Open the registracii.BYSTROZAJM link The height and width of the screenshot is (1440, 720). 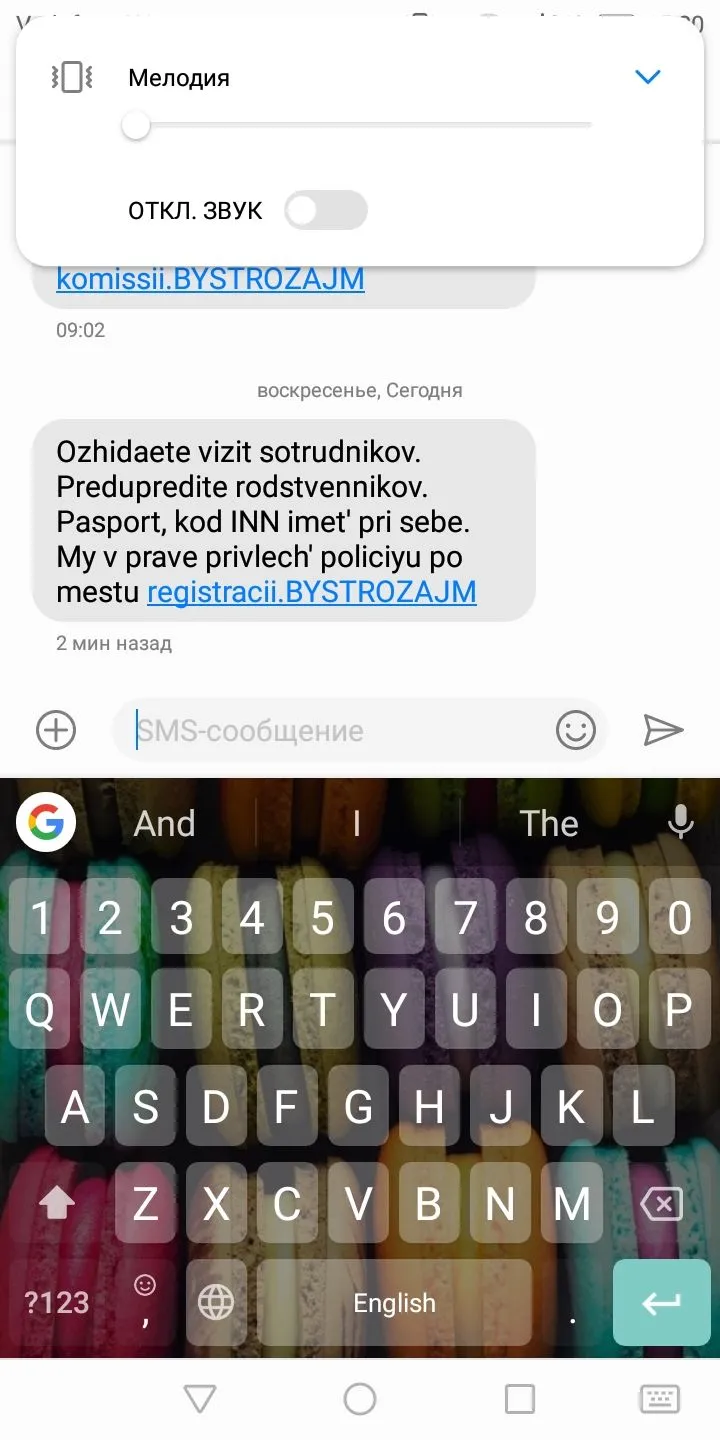click(312, 591)
